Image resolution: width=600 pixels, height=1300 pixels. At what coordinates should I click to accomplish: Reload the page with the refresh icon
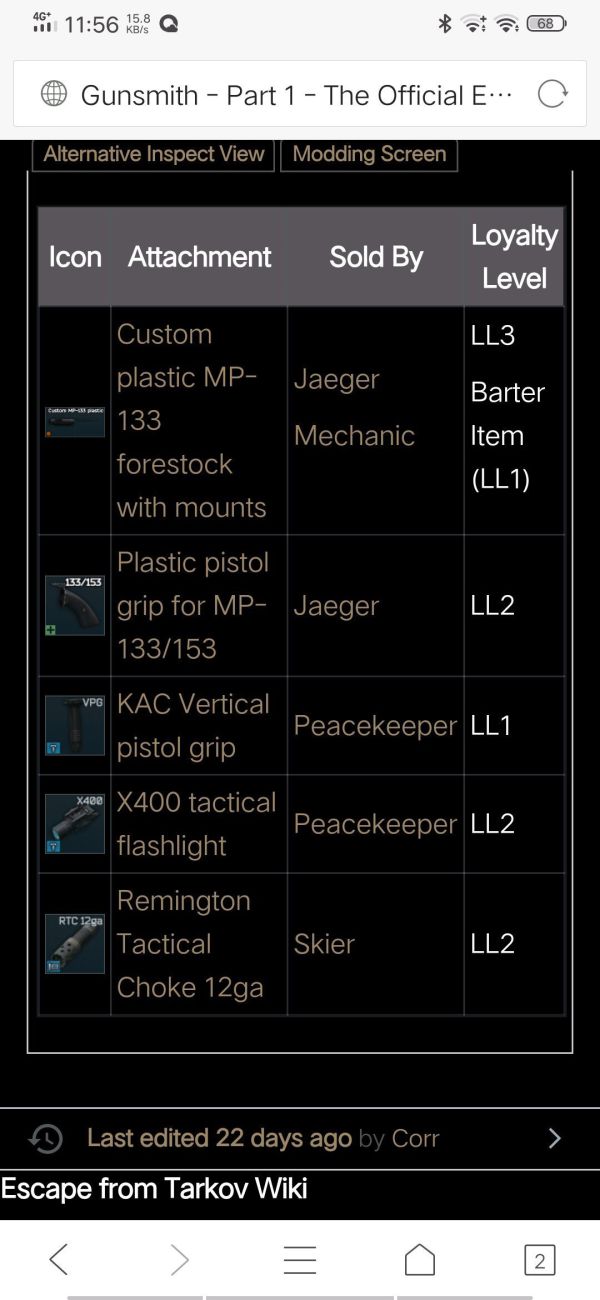[x=552, y=94]
